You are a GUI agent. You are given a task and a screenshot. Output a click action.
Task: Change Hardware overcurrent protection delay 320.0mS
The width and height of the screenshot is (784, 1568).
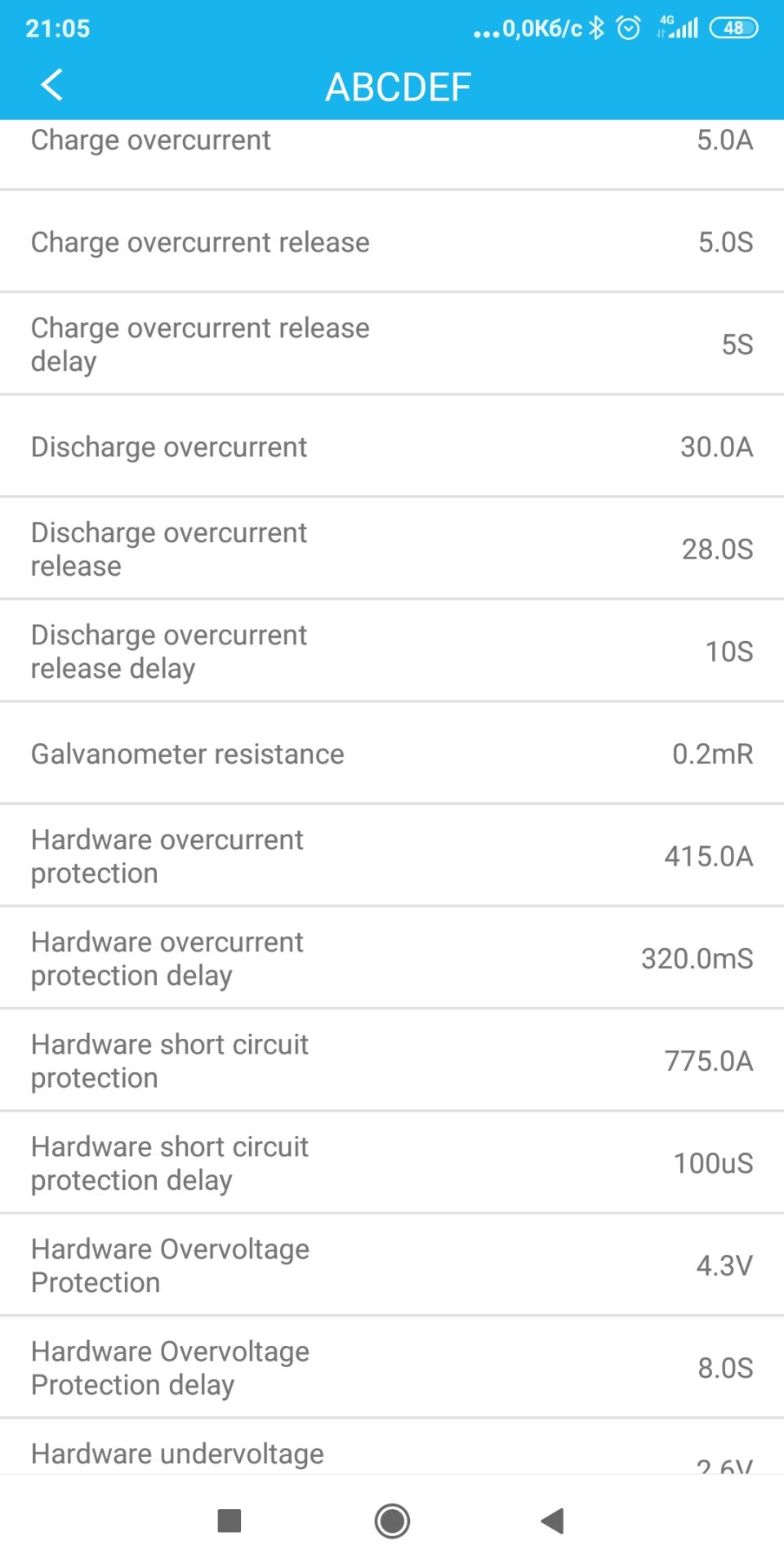392,958
